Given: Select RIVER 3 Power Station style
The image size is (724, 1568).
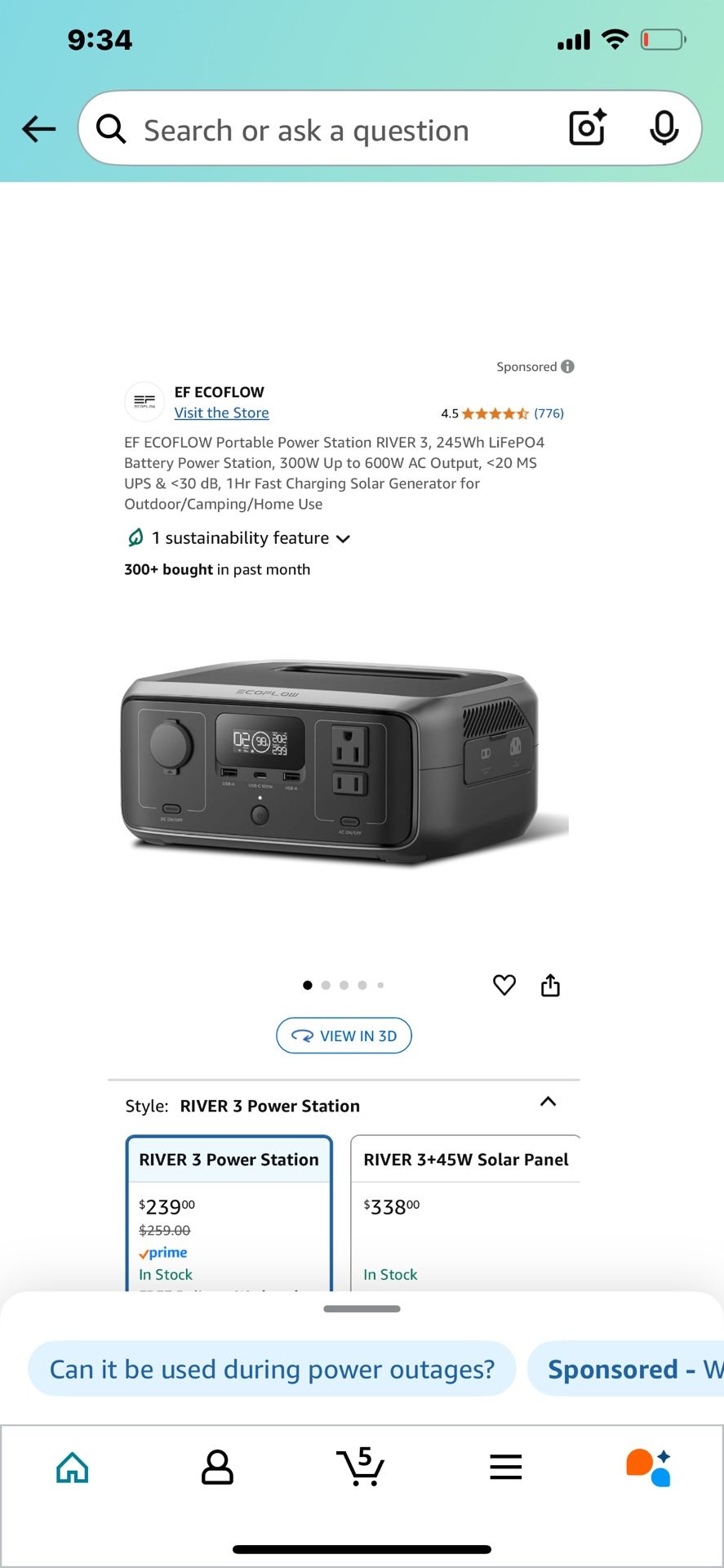Looking at the screenshot, I should [x=229, y=1209].
